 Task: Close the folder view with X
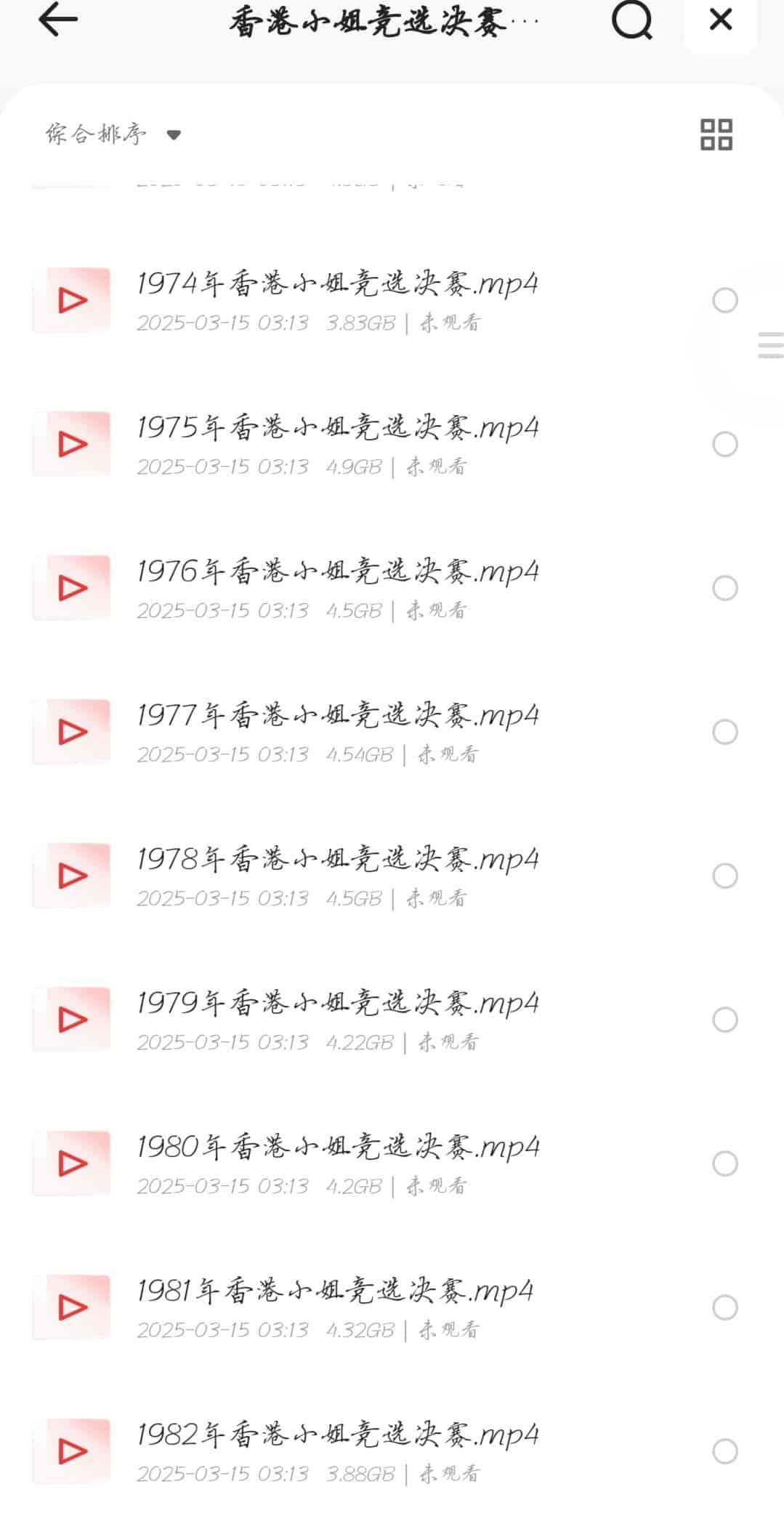coord(720,20)
